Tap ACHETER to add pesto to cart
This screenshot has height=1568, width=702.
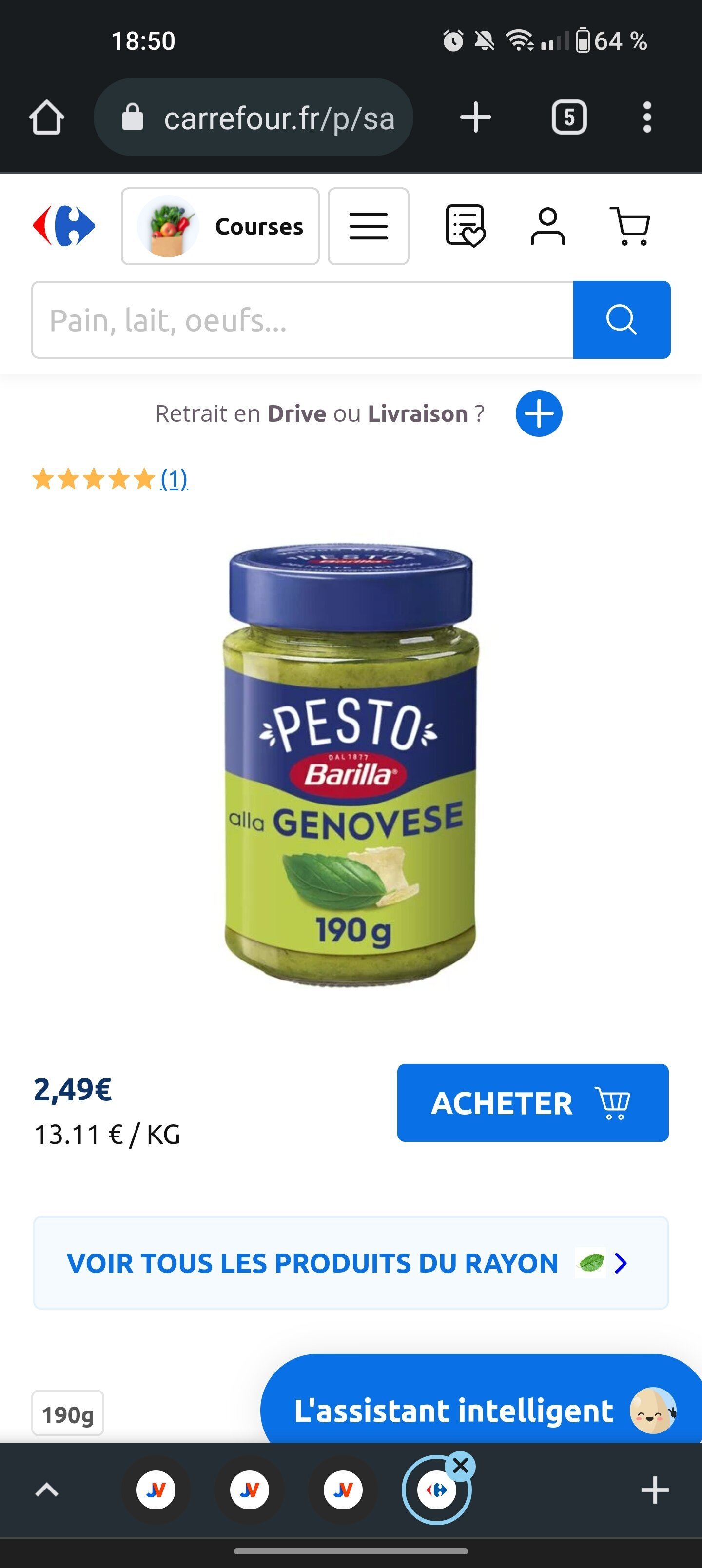(x=533, y=1103)
